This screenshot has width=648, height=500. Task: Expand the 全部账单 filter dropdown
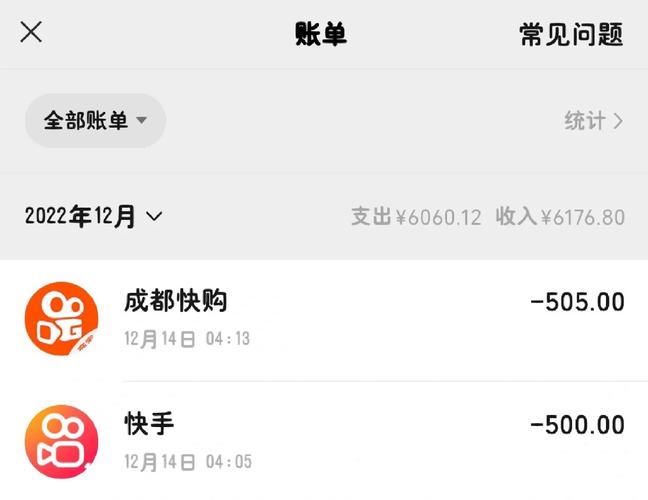pos(95,121)
